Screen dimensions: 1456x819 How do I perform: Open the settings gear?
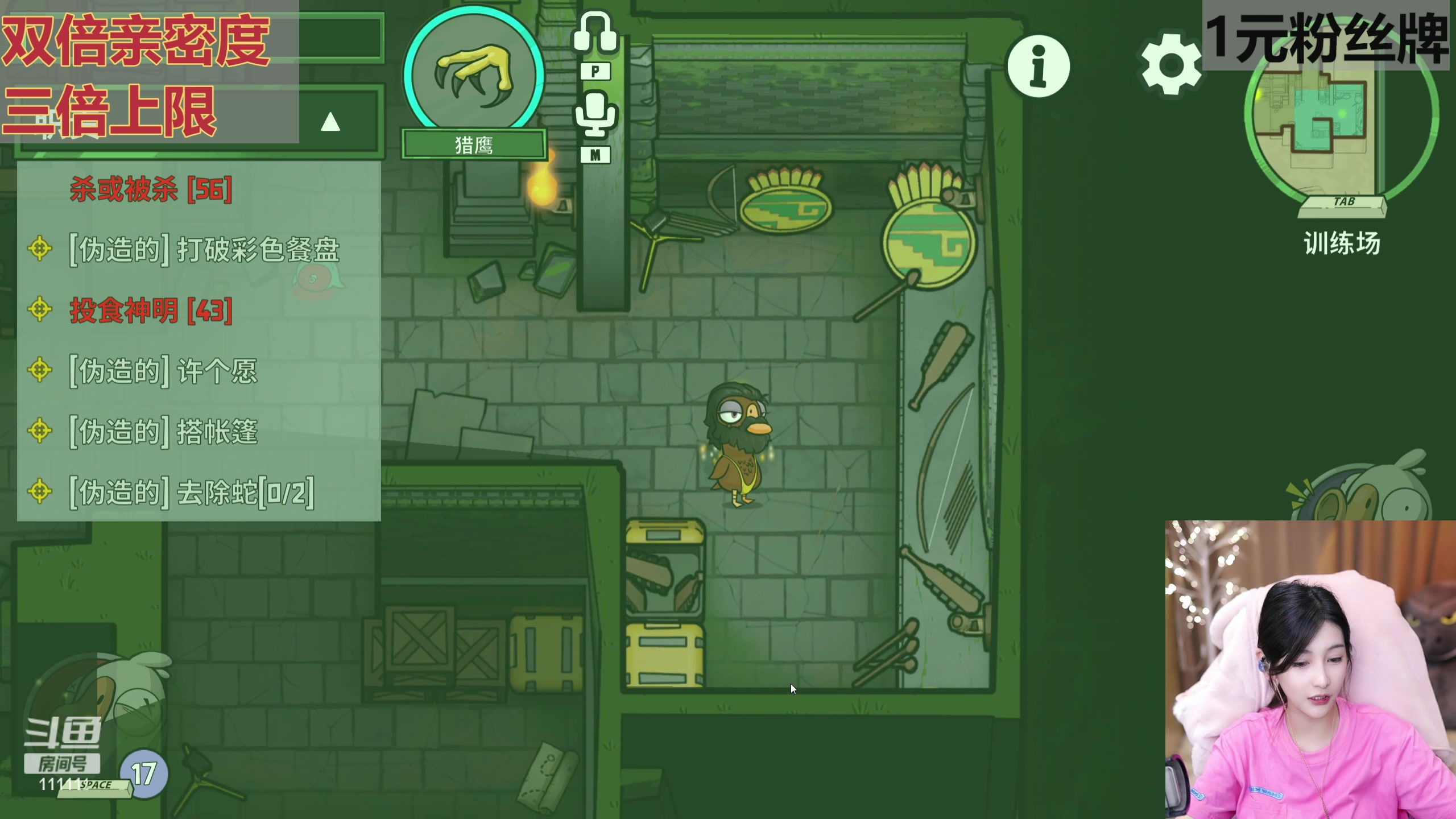(1171, 65)
